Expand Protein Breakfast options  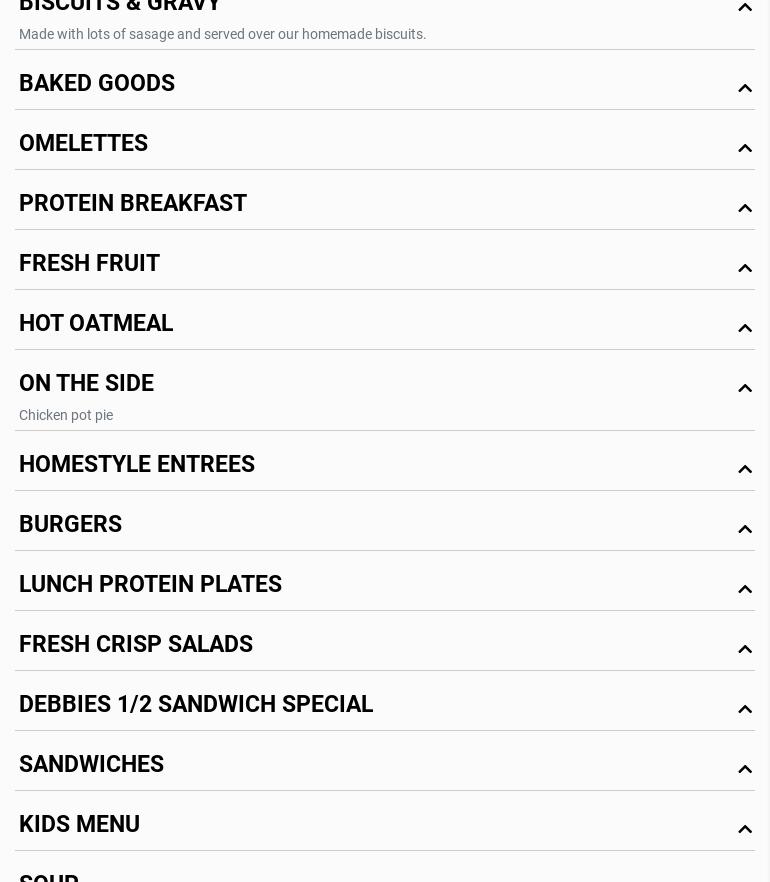[x=133, y=204]
